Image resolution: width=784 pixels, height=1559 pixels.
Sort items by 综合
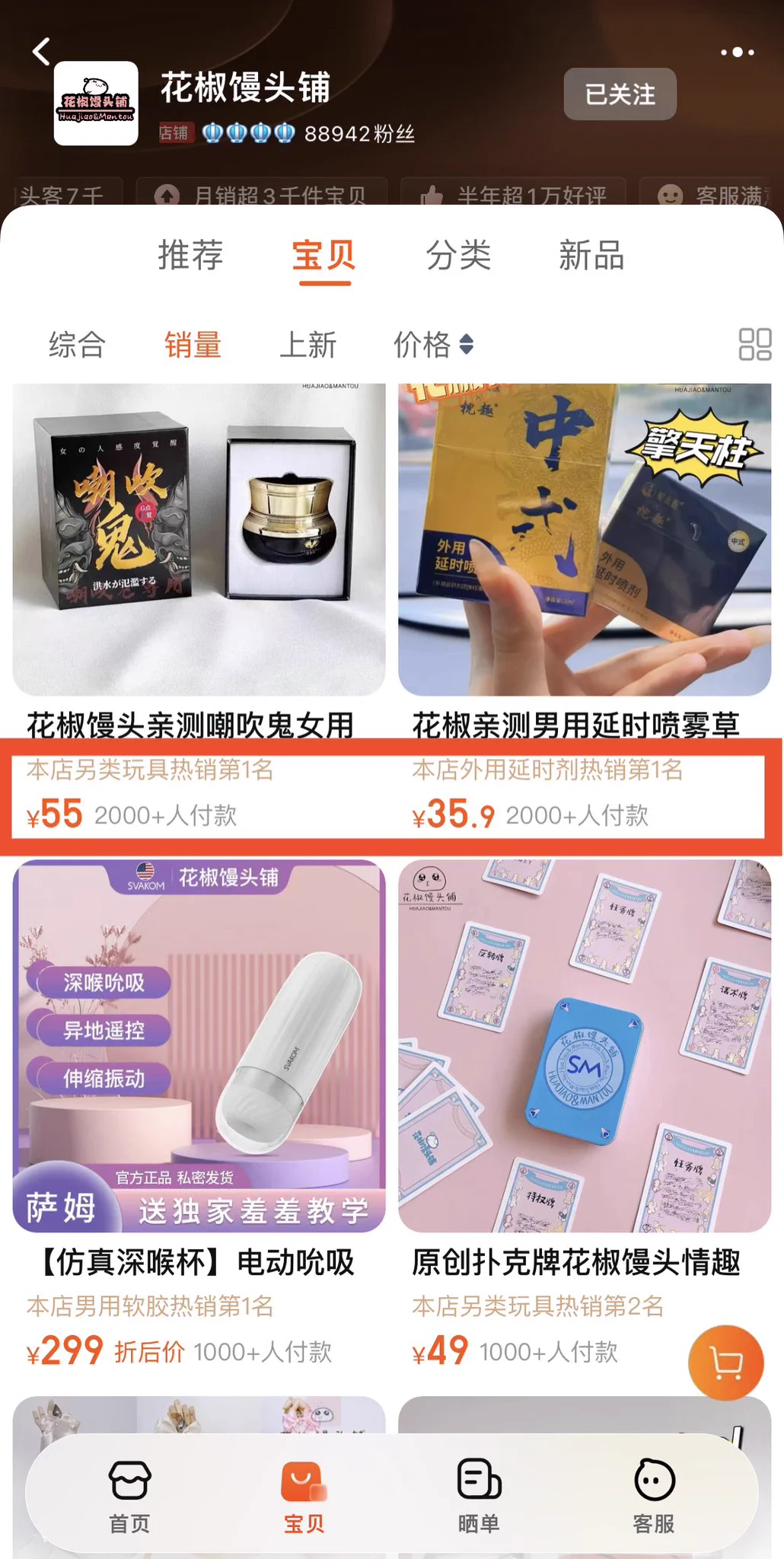(x=77, y=345)
